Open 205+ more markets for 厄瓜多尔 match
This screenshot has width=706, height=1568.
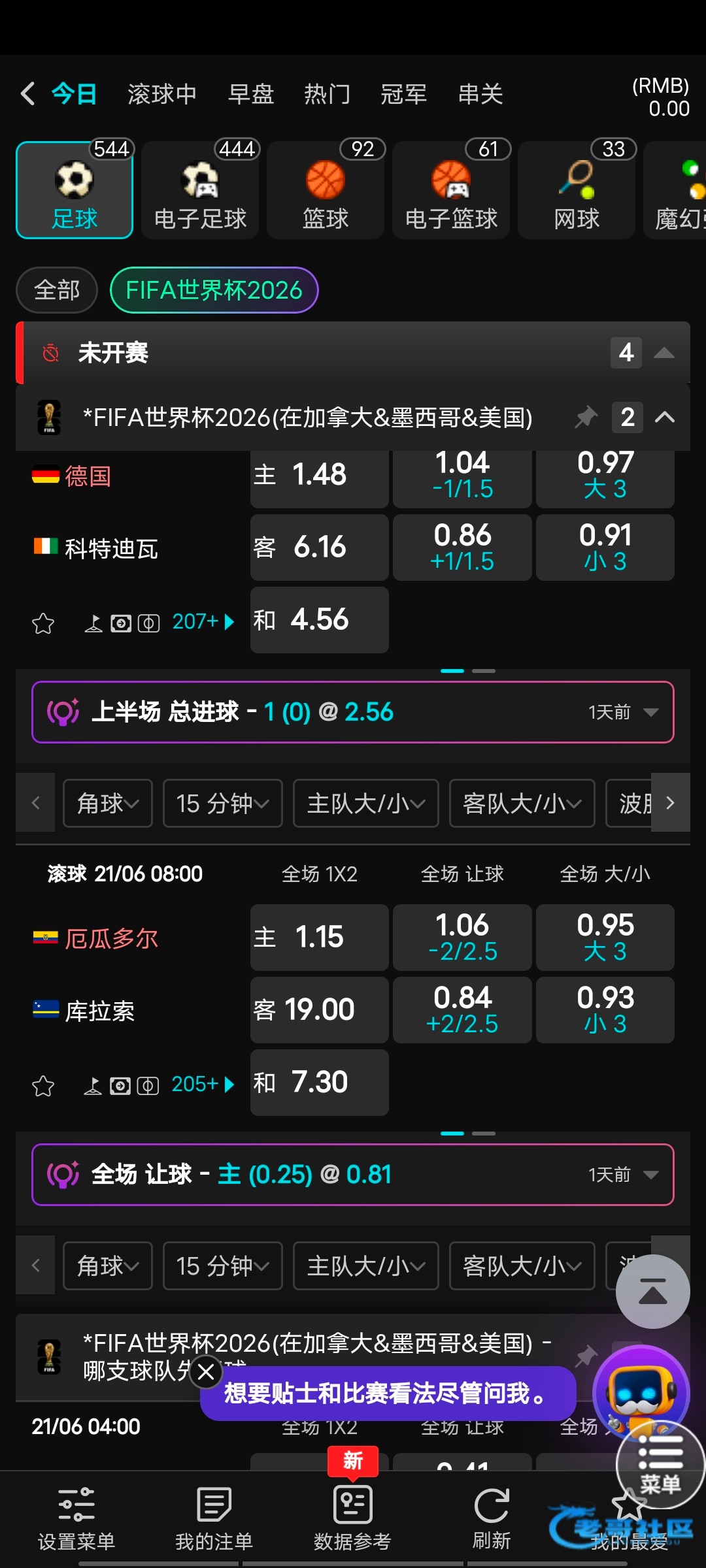click(x=203, y=1085)
